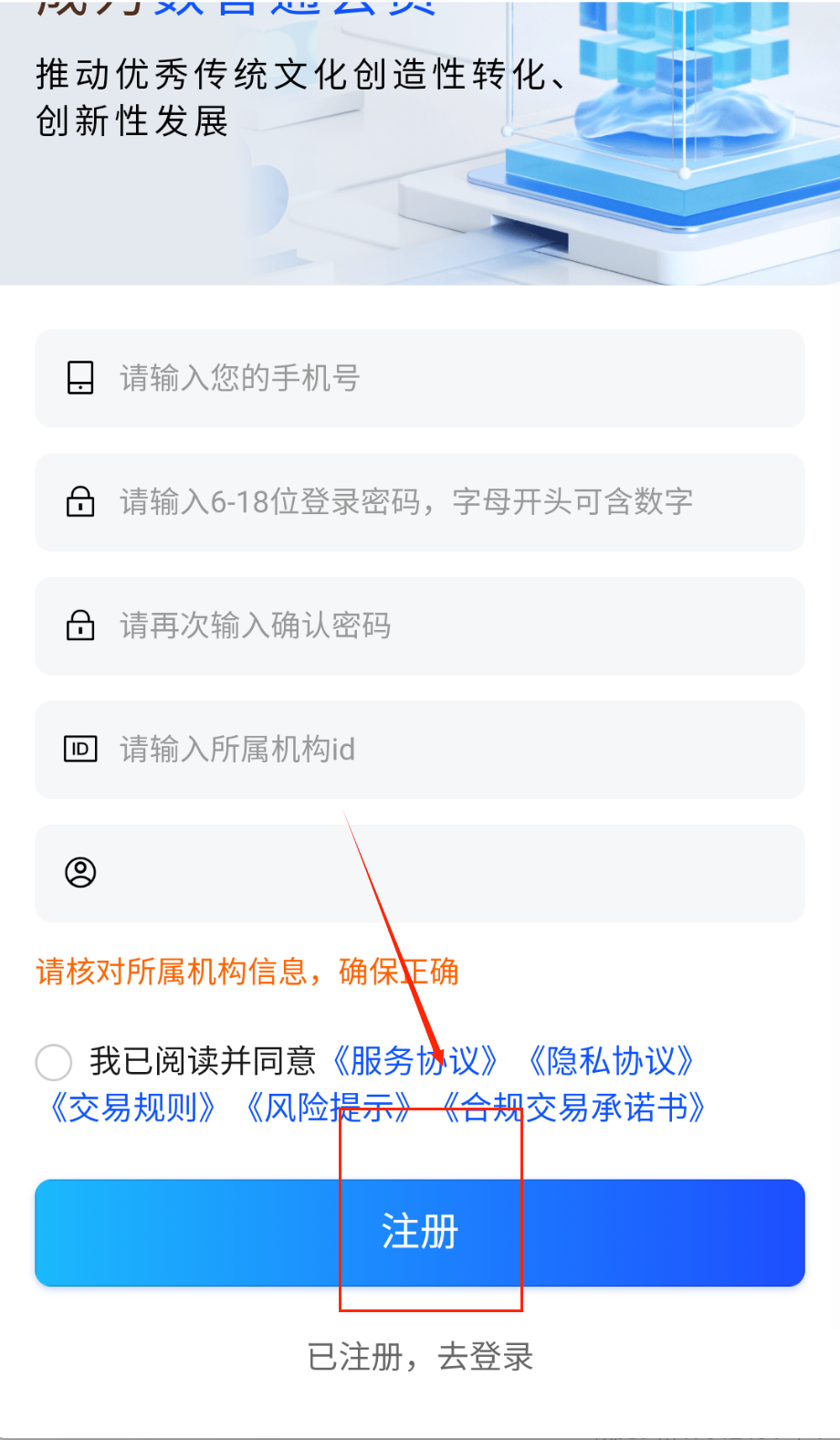Check the agreement consent circle

[54, 1062]
